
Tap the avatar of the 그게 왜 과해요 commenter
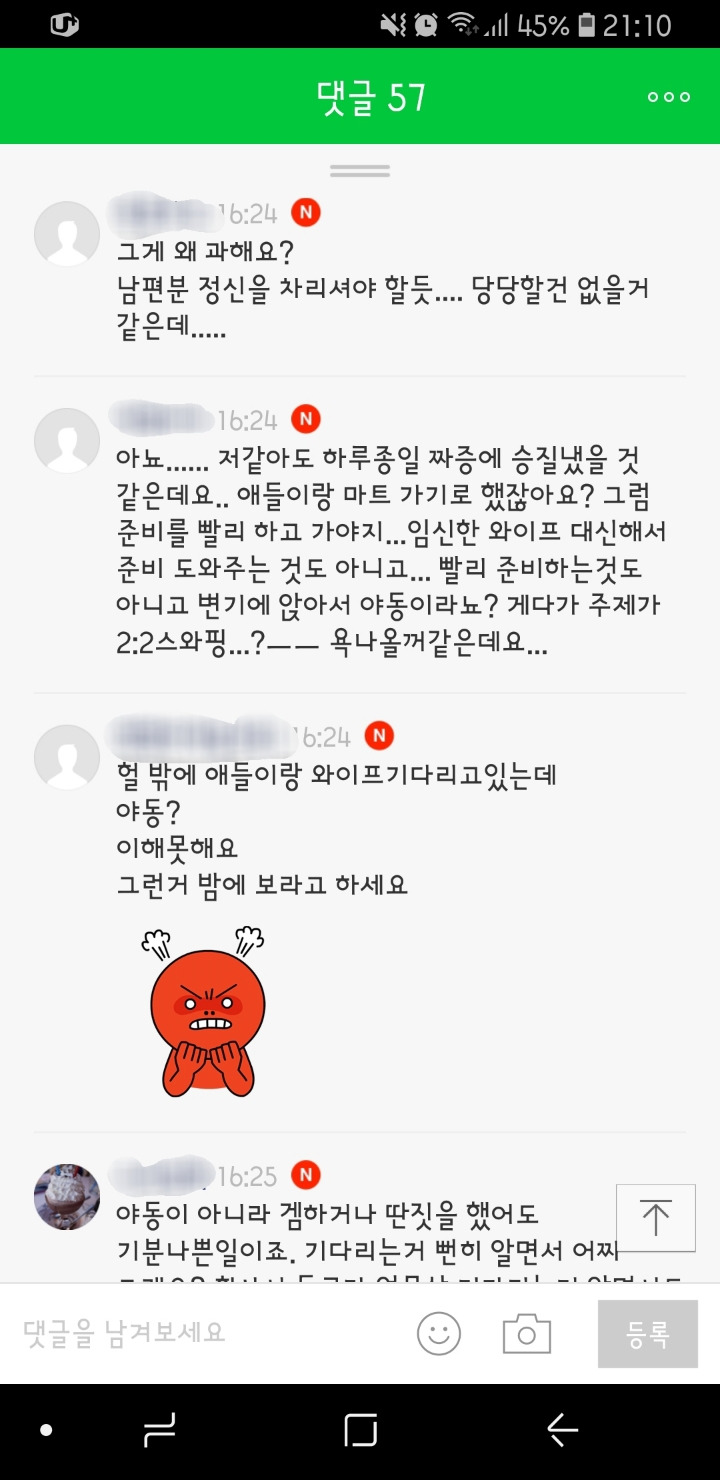(x=67, y=234)
